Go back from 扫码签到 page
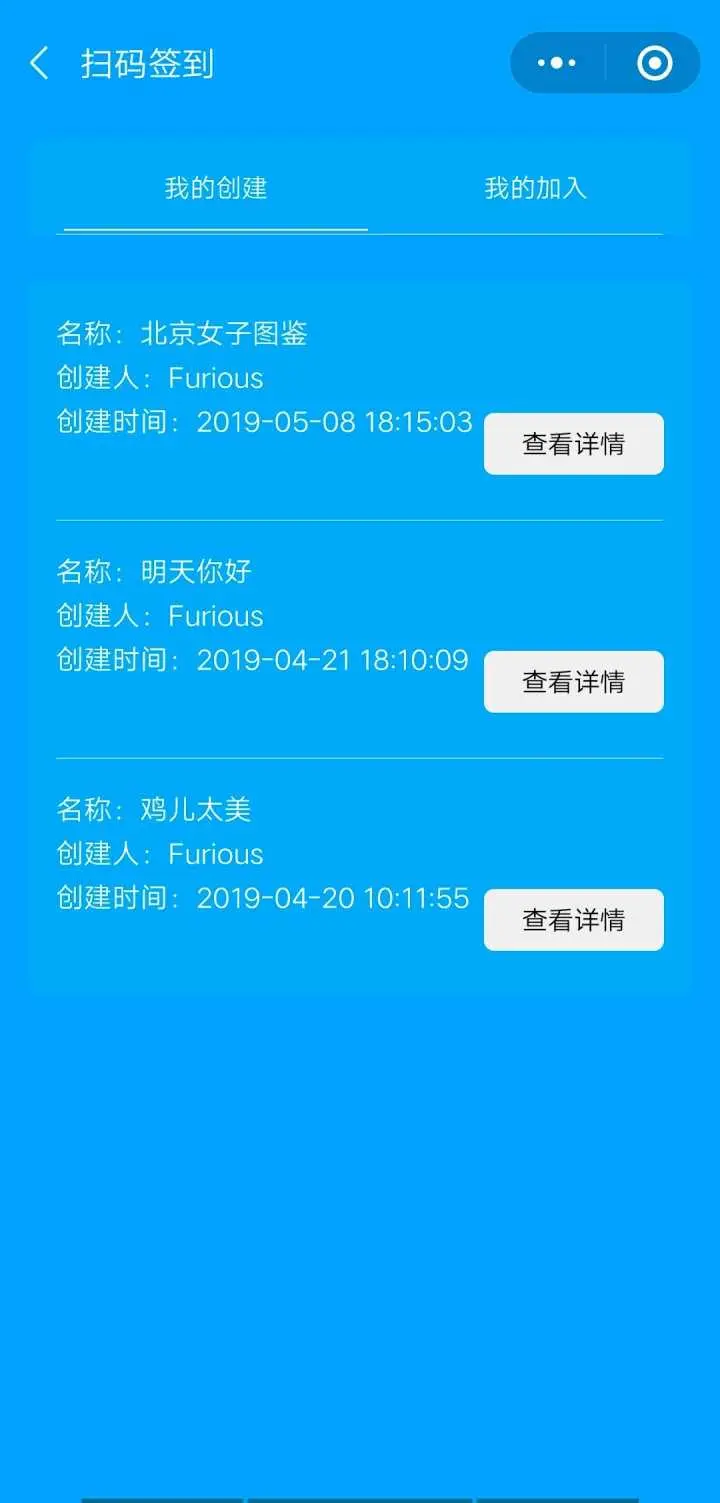720x1503 pixels. click(x=39, y=64)
